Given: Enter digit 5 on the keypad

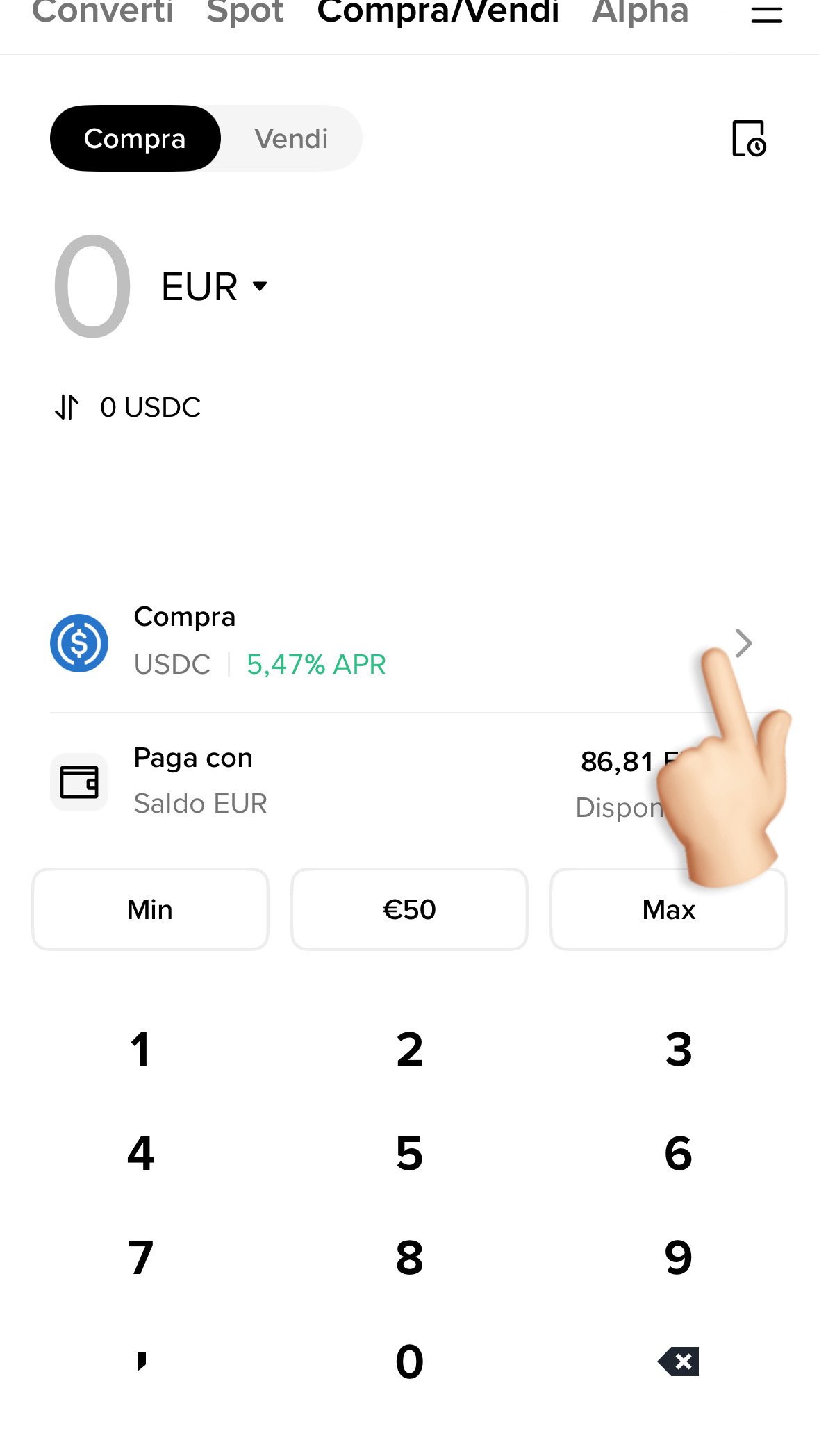Looking at the screenshot, I should point(409,1153).
